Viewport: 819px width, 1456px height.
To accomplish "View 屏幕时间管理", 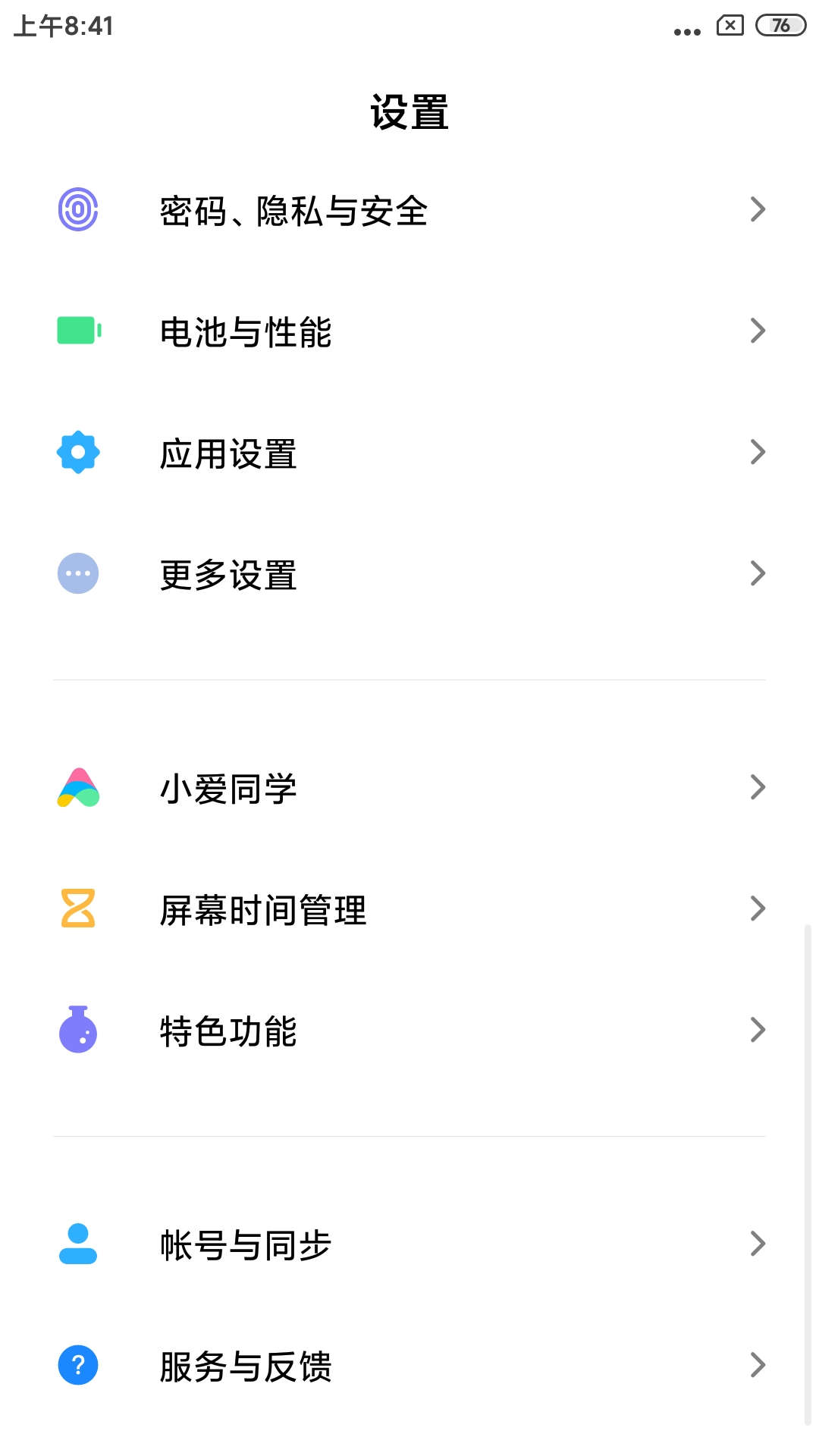I will tap(409, 909).
